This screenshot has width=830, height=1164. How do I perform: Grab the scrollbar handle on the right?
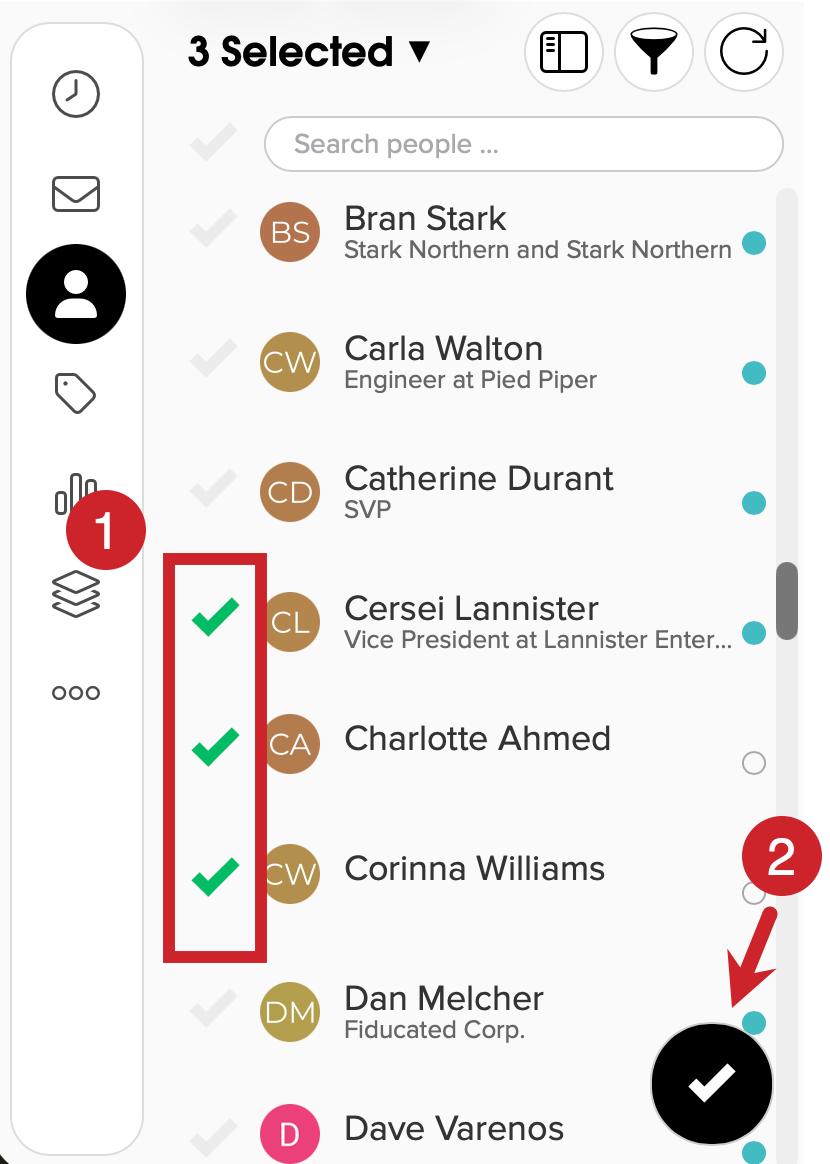click(785, 600)
